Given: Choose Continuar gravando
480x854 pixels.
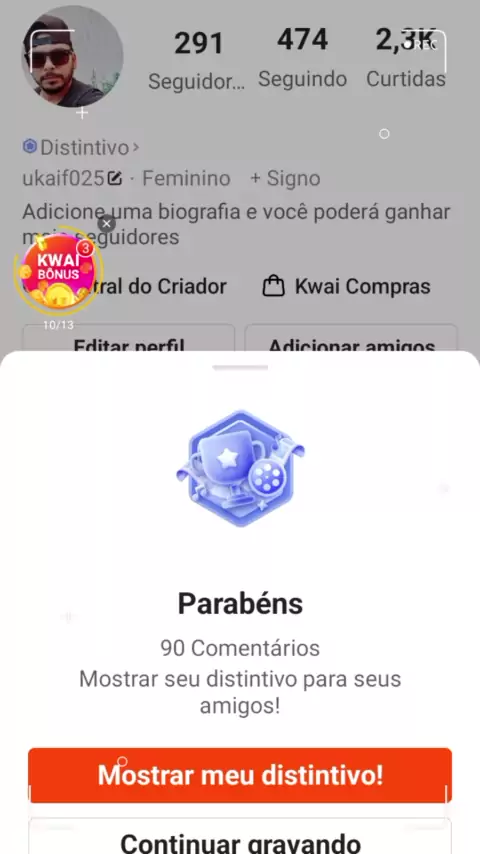Looking at the screenshot, I should pyautogui.click(x=240, y=836).
